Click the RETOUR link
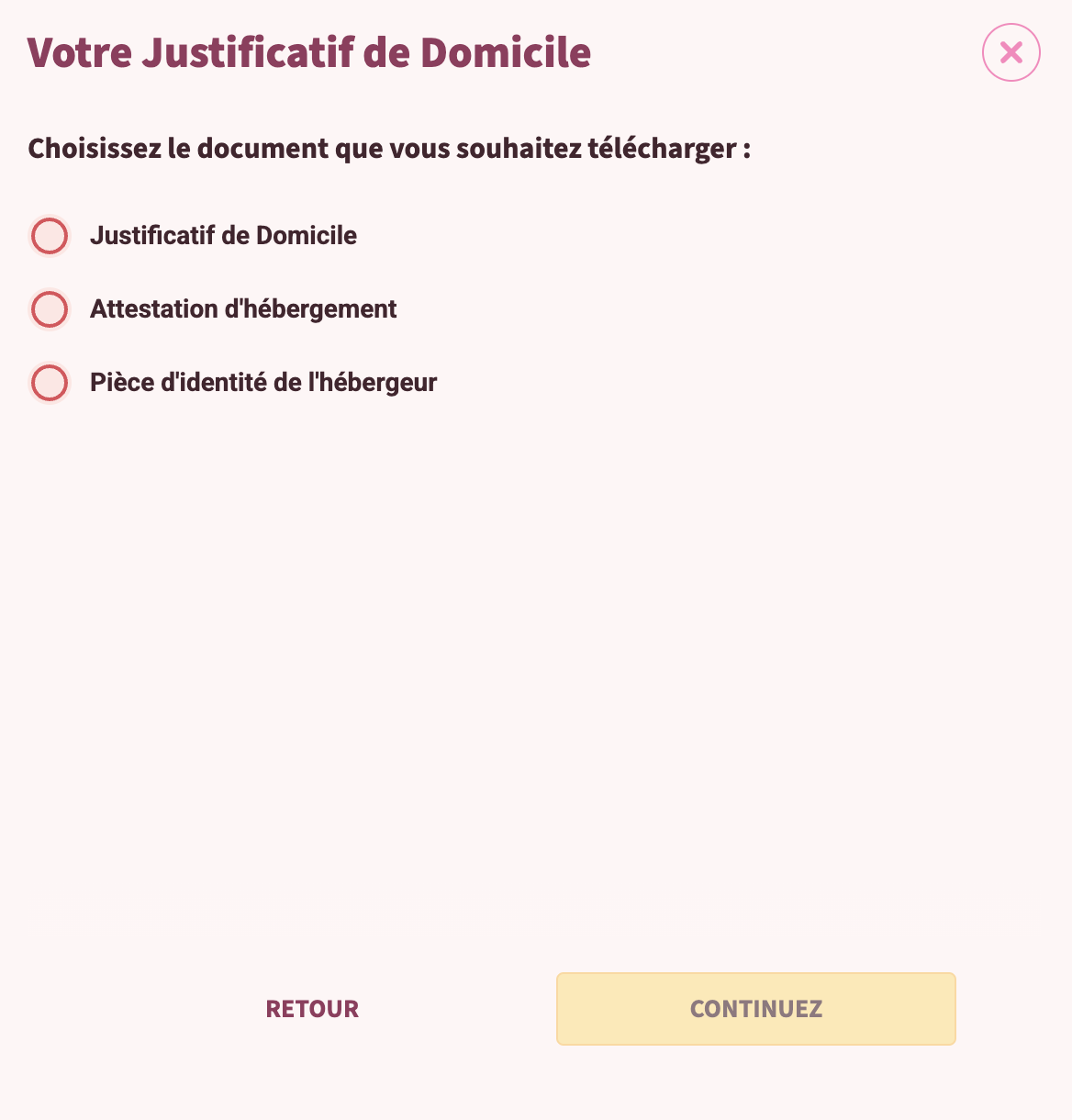Image resolution: width=1072 pixels, height=1120 pixels. click(311, 1008)
